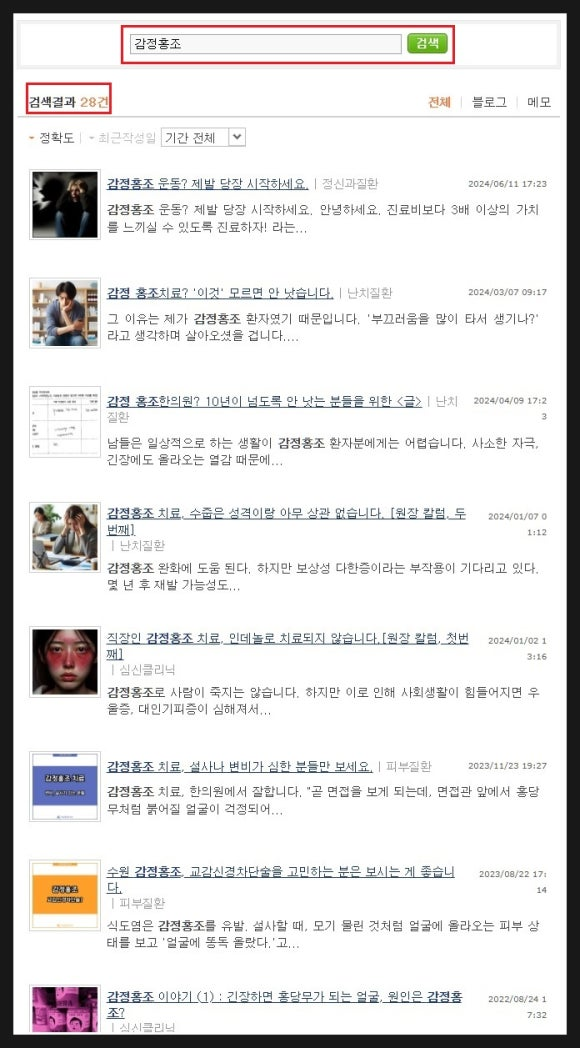The width and height of the screenshot is (580, 1048).
Task: Tap the orange 감정홍조 cover thumbnail
Action: (65, 895)
